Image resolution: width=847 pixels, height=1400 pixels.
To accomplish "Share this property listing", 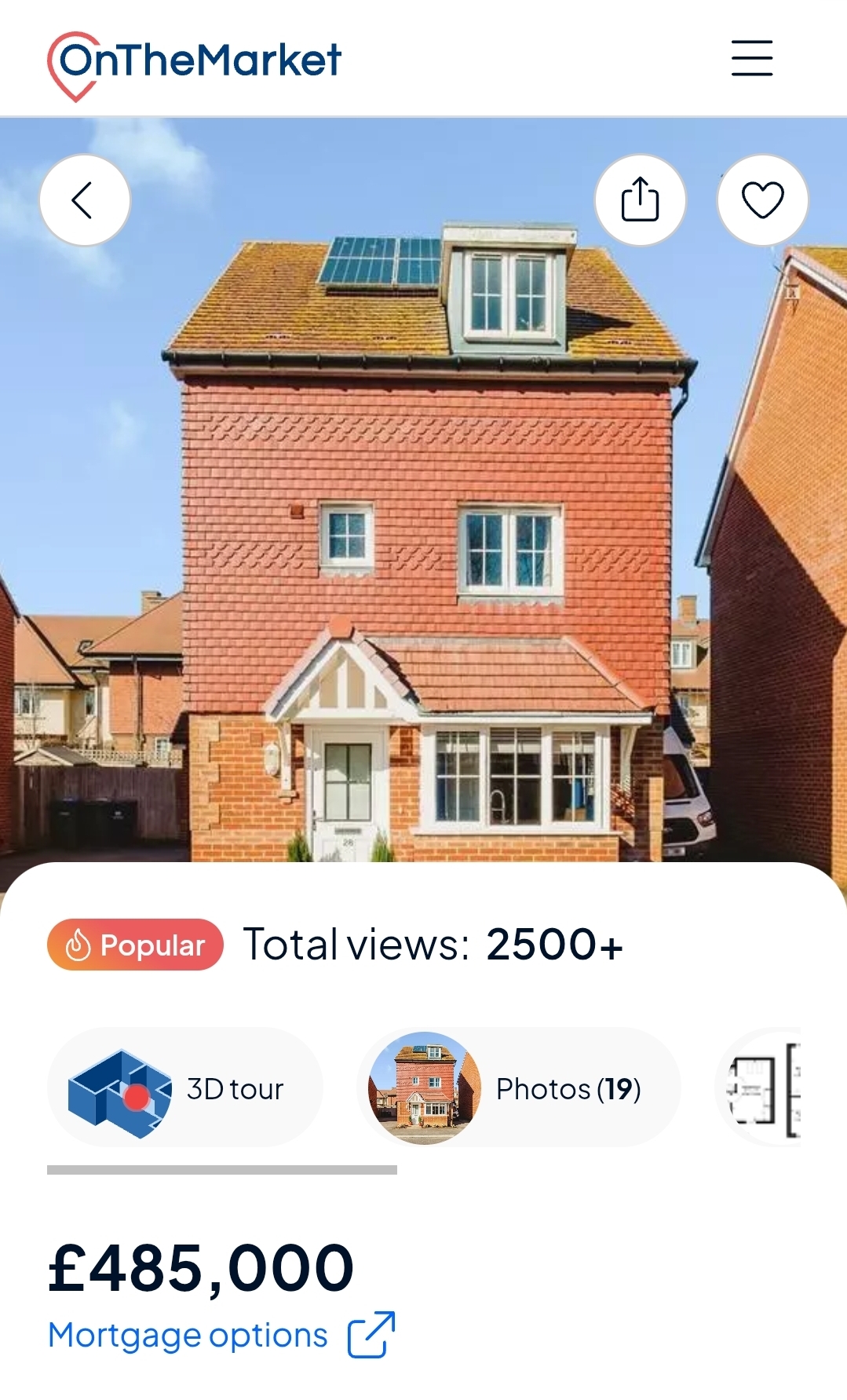I will click(x=640, y=200).
